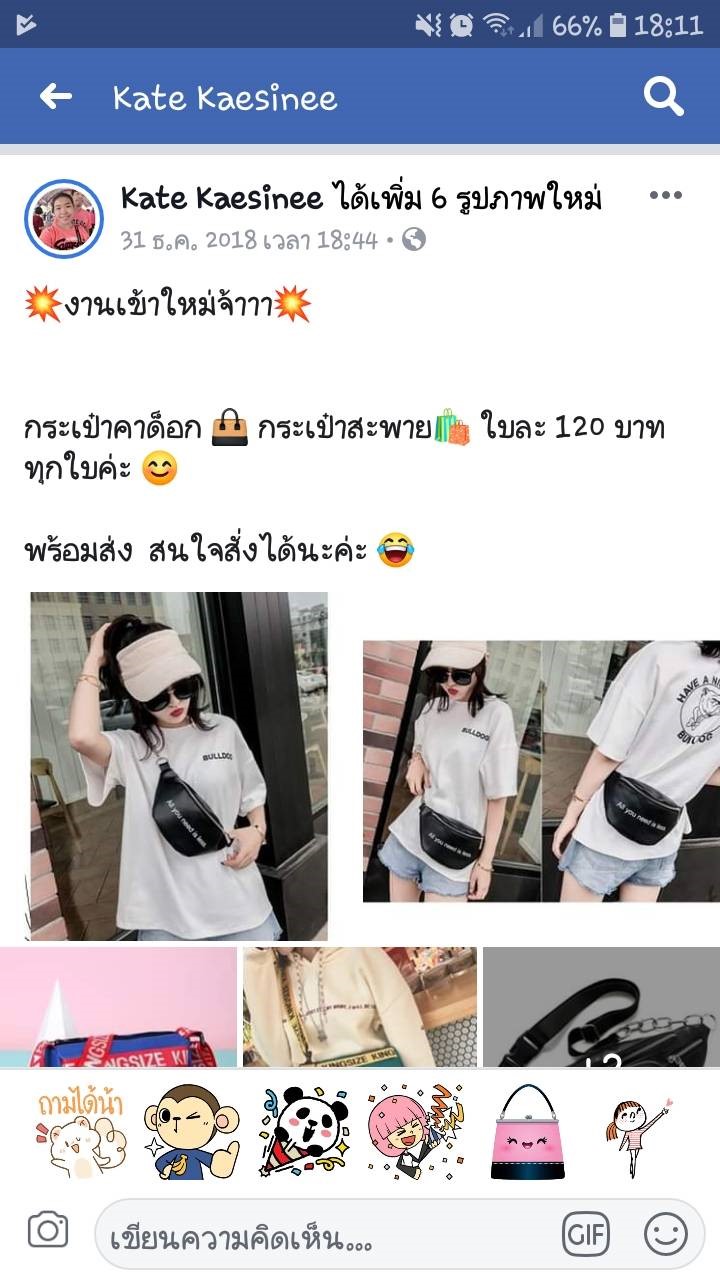The image size is (720, 1280).
Task: Tap the write a comment field
Action: 320,1238
